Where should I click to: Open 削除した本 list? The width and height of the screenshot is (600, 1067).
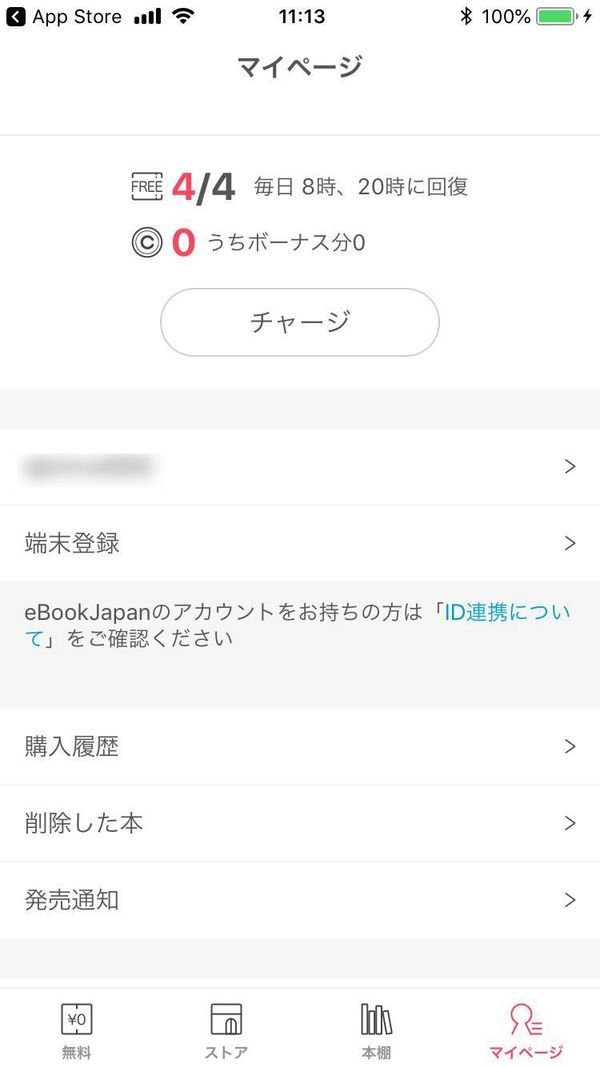click(300, 823)
